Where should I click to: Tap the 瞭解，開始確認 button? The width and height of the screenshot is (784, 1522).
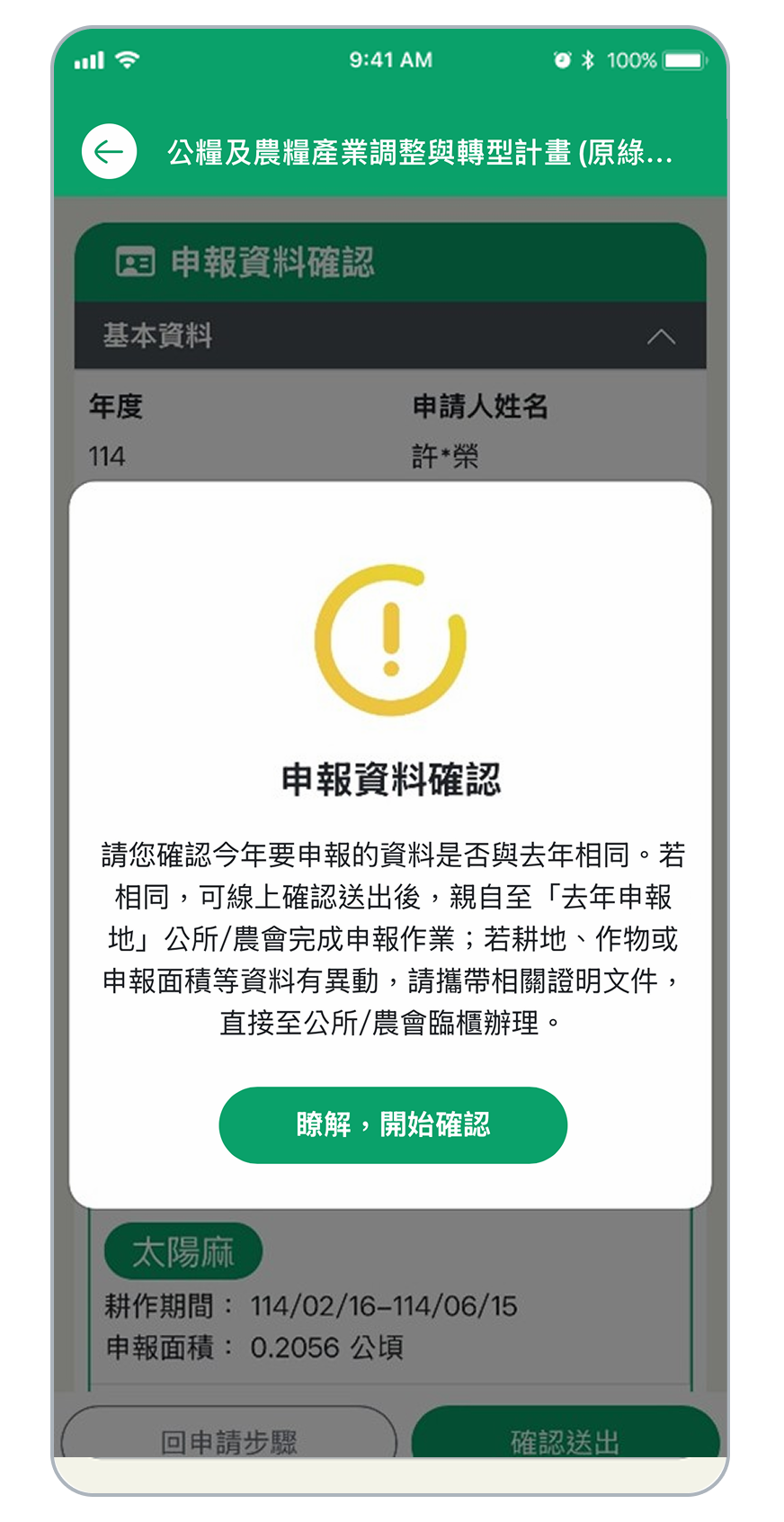pos(393,1124)
